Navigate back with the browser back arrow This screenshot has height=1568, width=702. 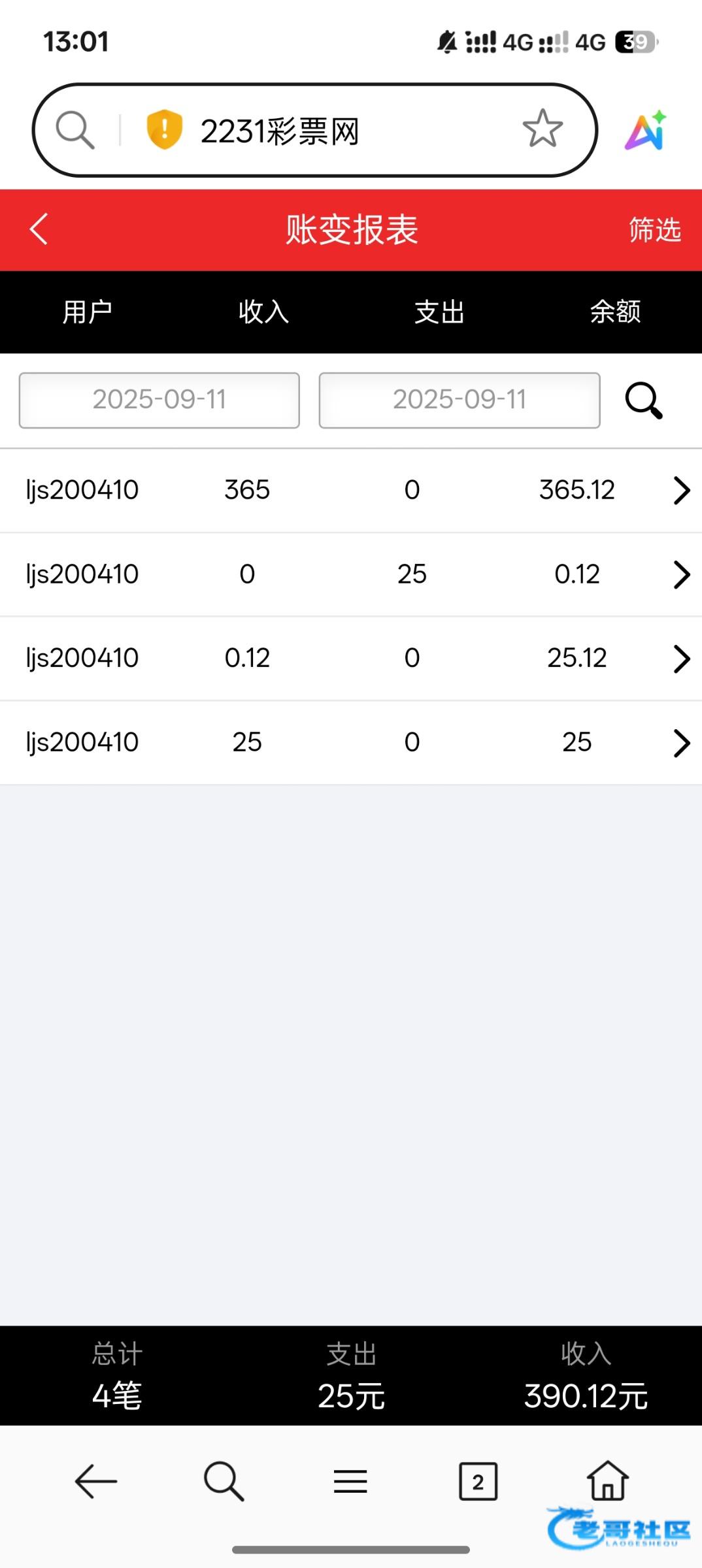(x=96, y=1481)
